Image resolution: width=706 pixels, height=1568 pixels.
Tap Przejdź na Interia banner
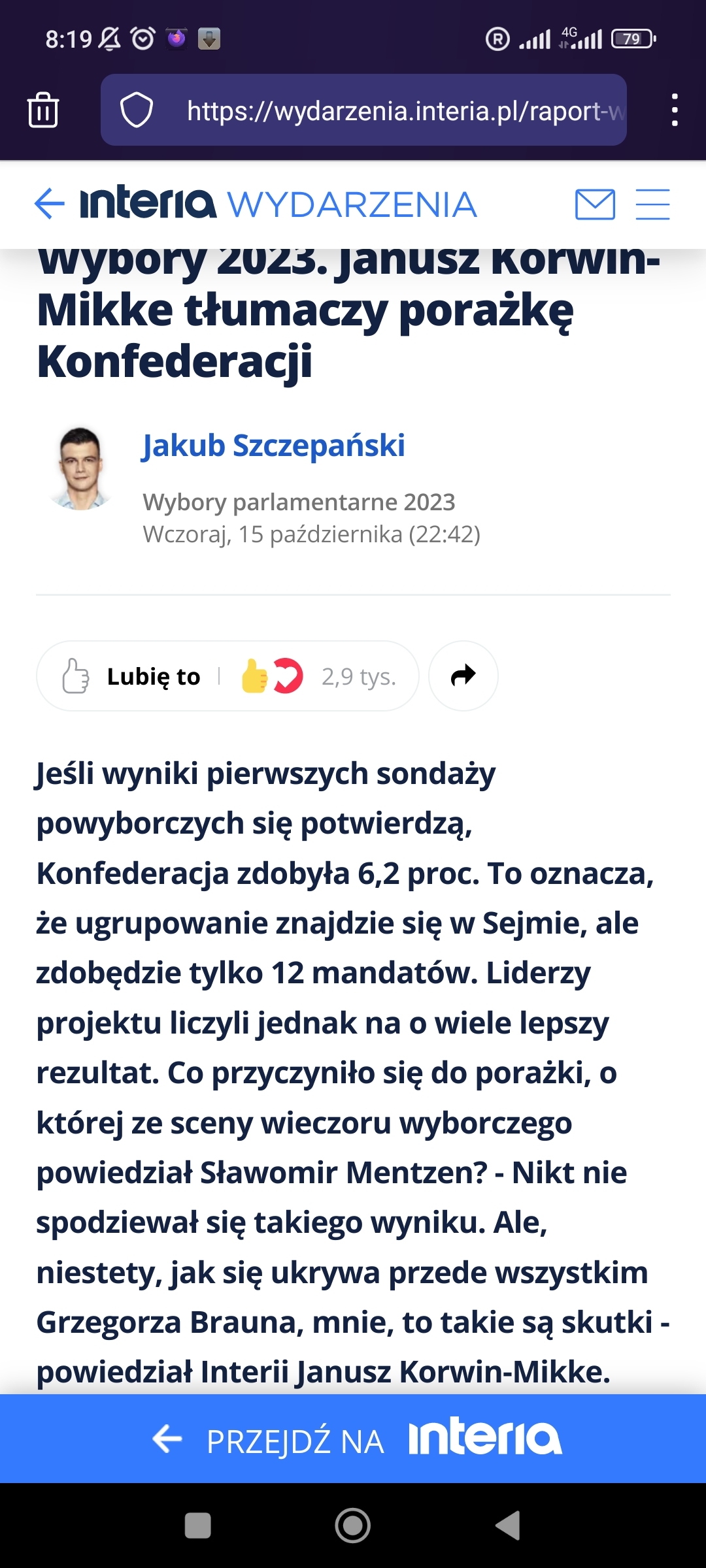pos(353,1439)
